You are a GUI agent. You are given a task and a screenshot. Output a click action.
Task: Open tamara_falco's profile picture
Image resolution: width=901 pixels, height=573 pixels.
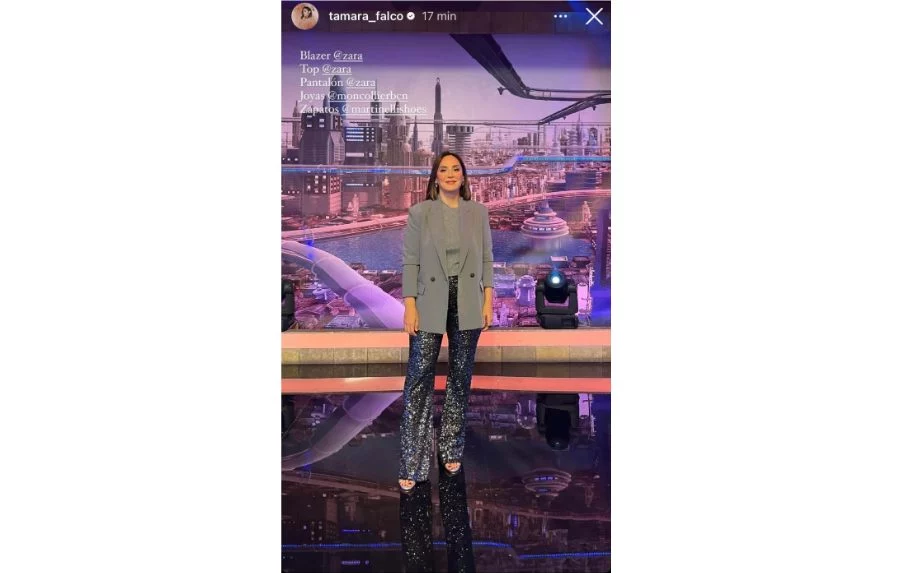click(305, 16)
